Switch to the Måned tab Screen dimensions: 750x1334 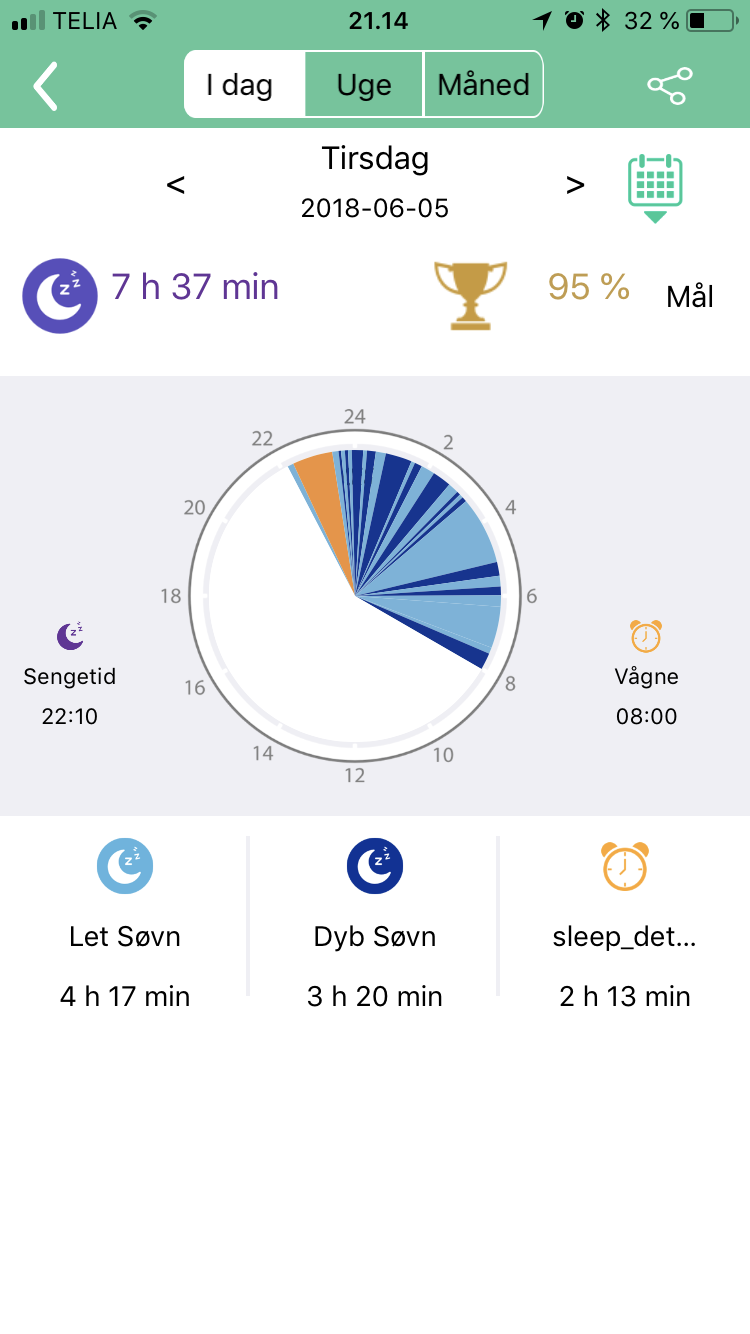[484, 85]
